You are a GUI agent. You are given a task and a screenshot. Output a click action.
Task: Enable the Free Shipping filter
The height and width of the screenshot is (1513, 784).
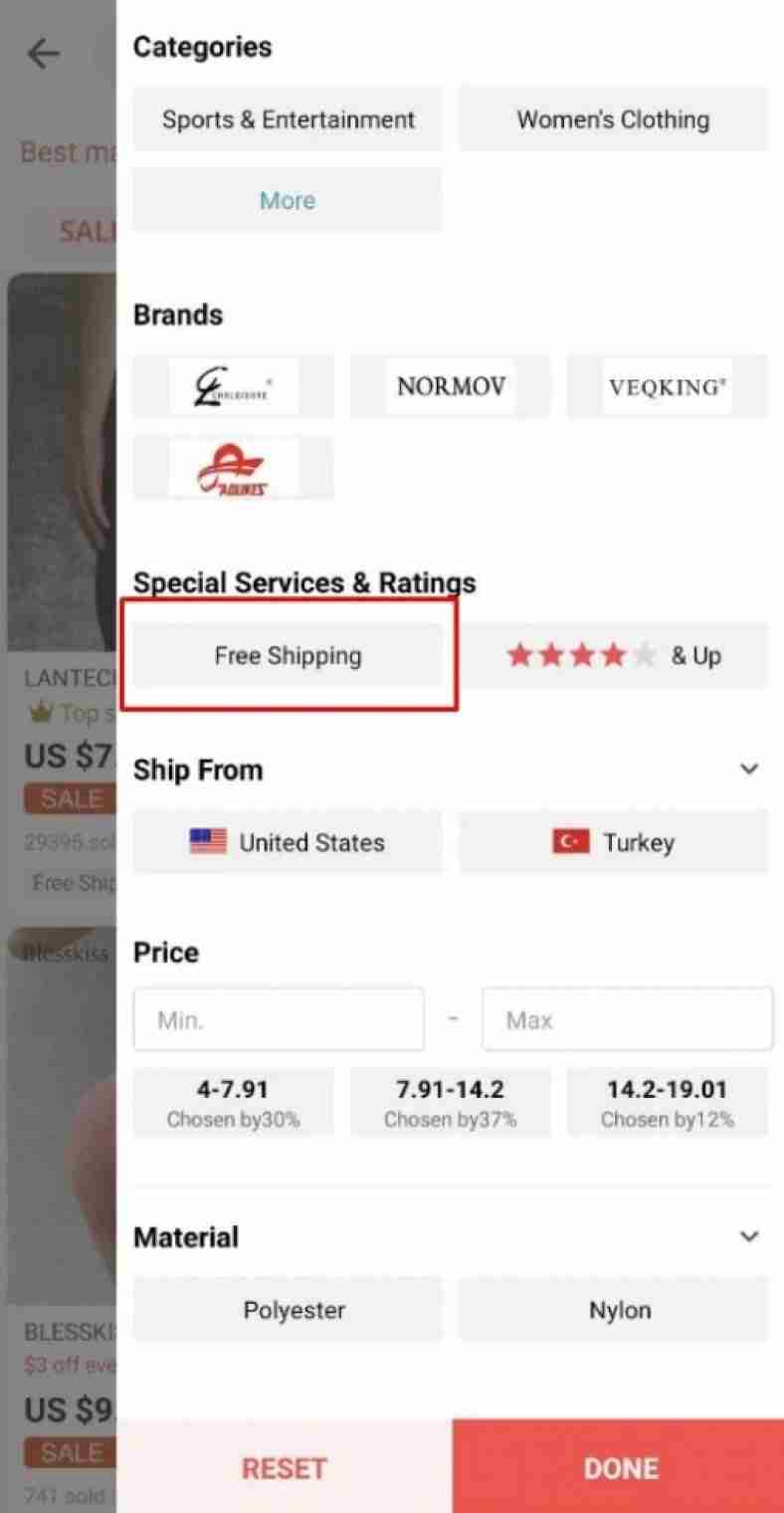coord(288,655)
